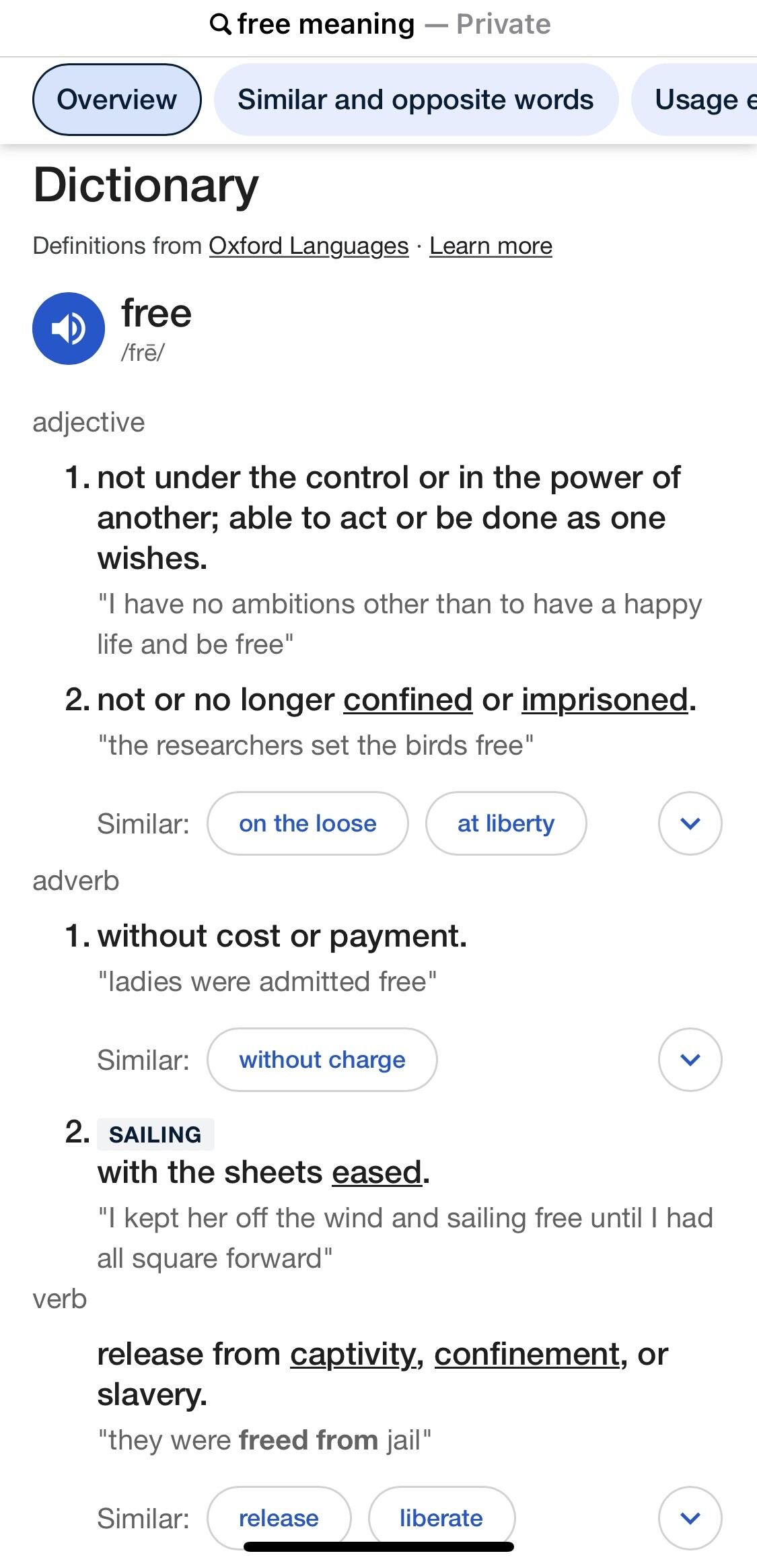Expand similar words beside 'without charge'
The height and width of the screenshot is (1568, 757).
pos(690,1060)
